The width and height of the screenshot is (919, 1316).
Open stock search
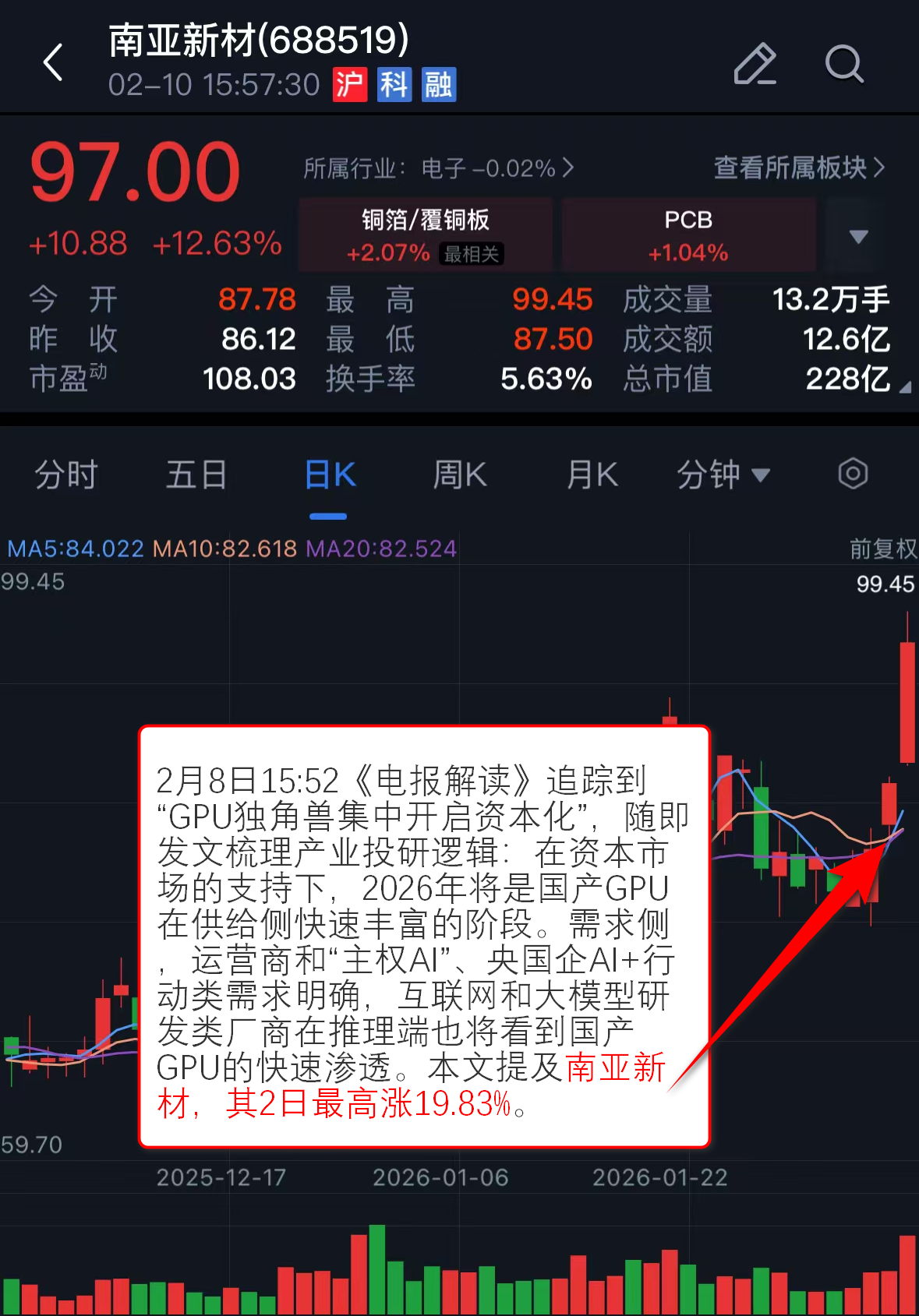[x=844, y=64]
